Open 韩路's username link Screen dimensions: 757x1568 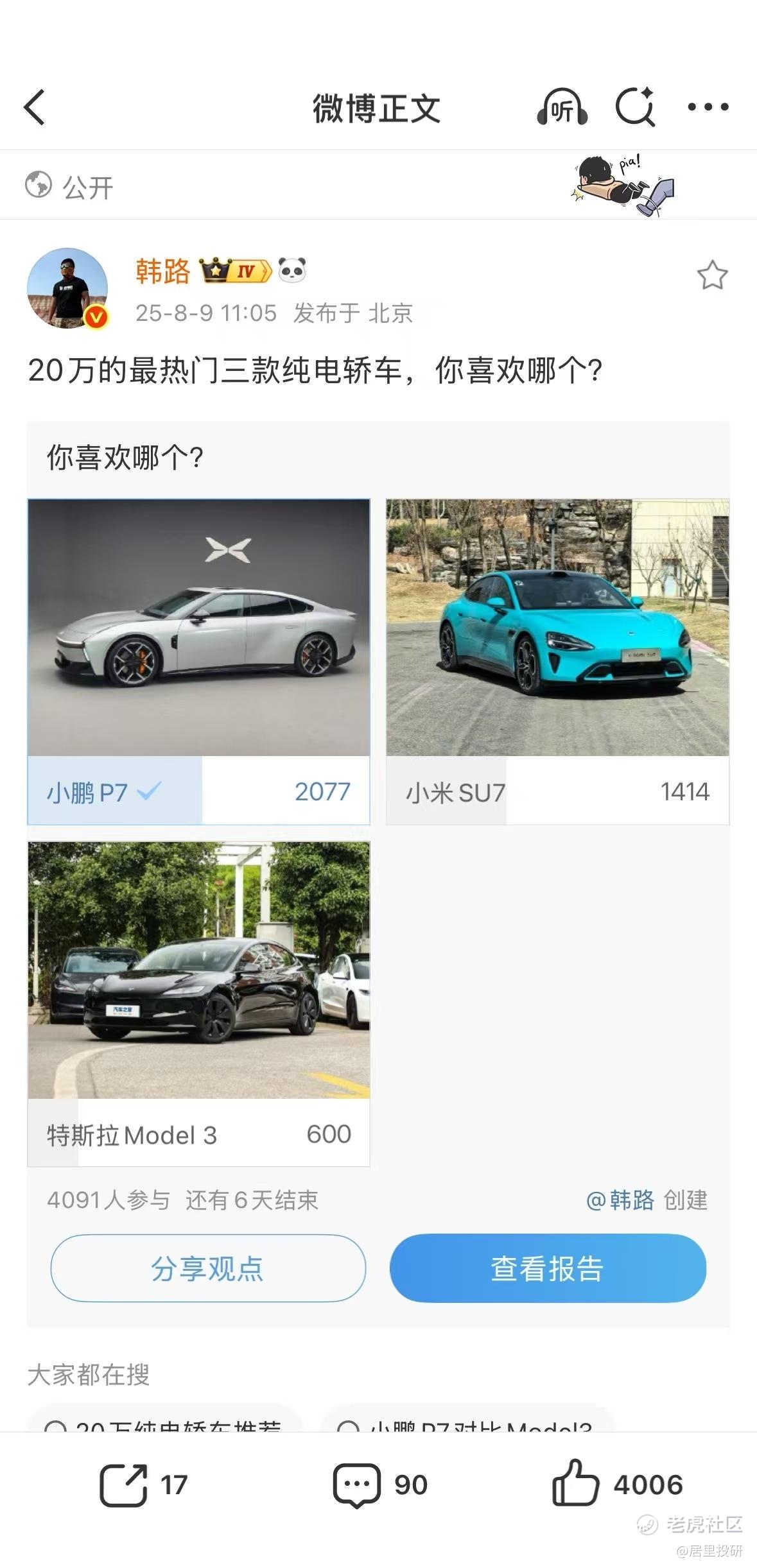point(163,271)
